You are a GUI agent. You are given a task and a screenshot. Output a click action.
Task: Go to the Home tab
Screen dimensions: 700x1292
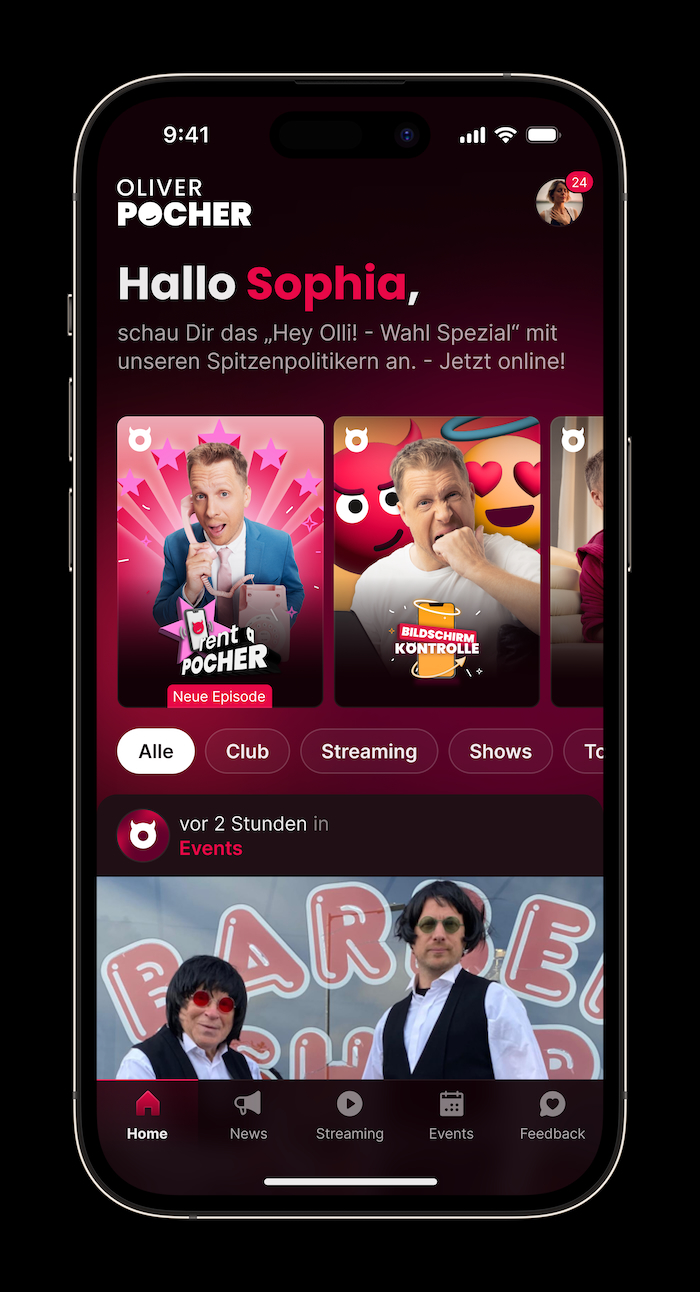point(147,1116)
